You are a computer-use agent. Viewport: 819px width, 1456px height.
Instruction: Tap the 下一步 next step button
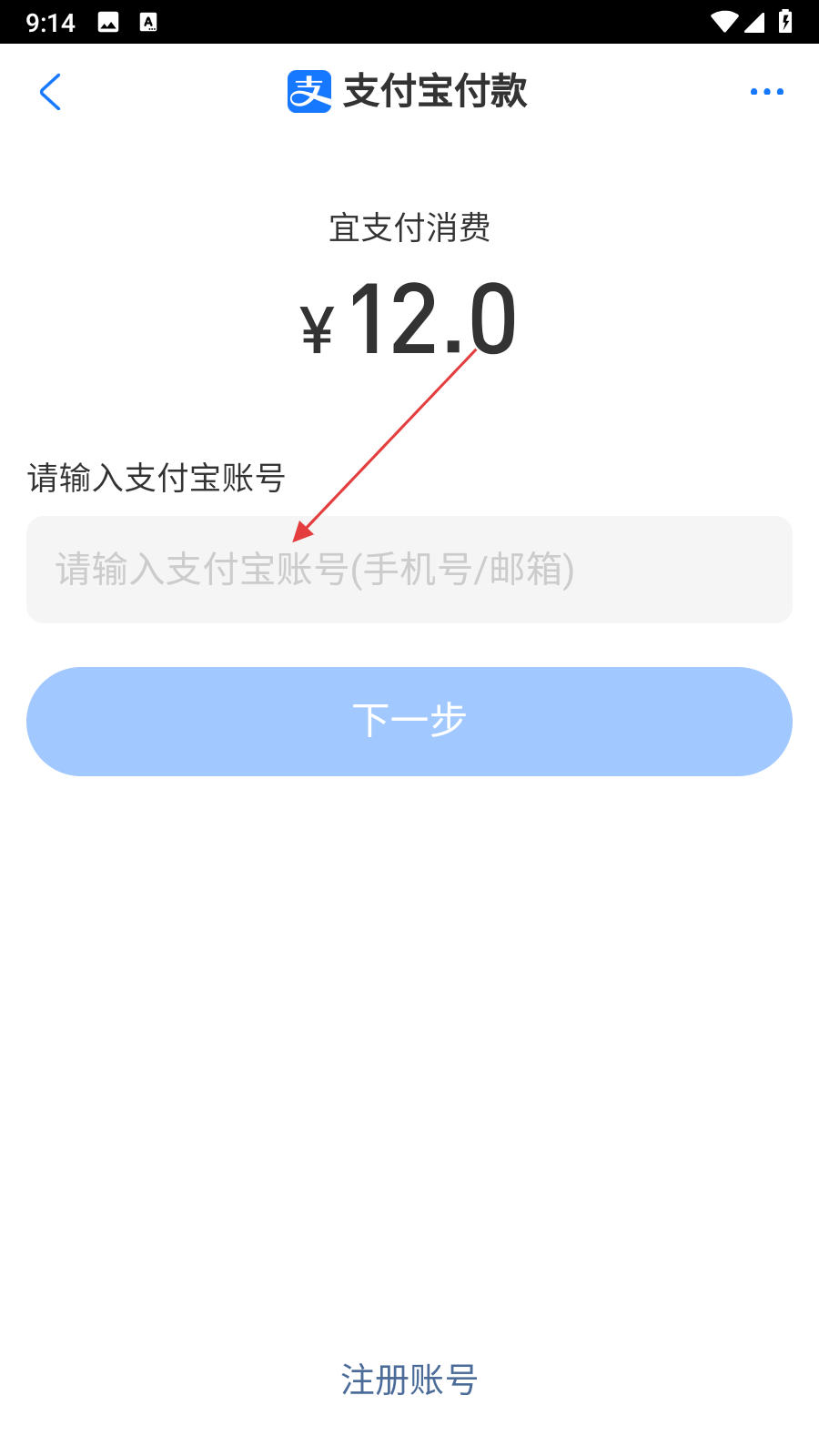tap(409, 721)
